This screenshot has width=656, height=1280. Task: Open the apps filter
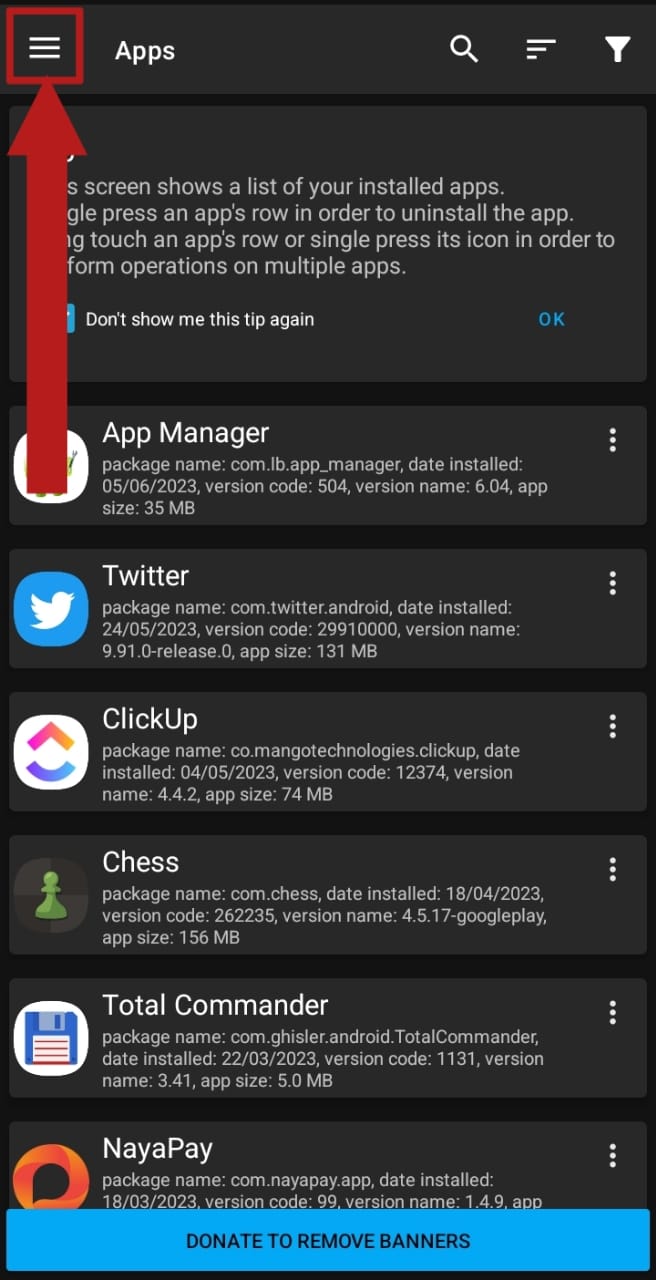[x=618, y=48]
